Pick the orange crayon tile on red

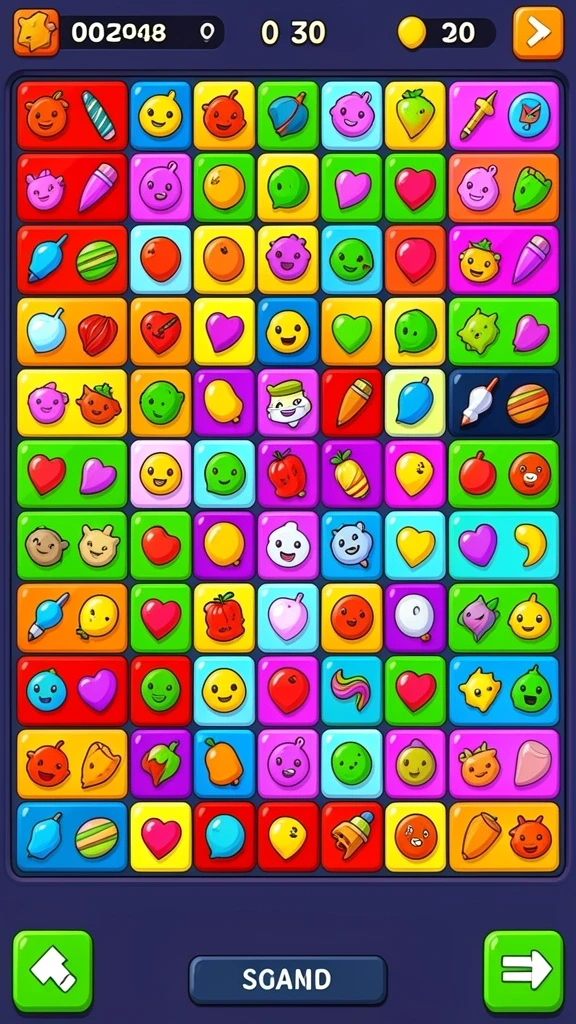351,404
